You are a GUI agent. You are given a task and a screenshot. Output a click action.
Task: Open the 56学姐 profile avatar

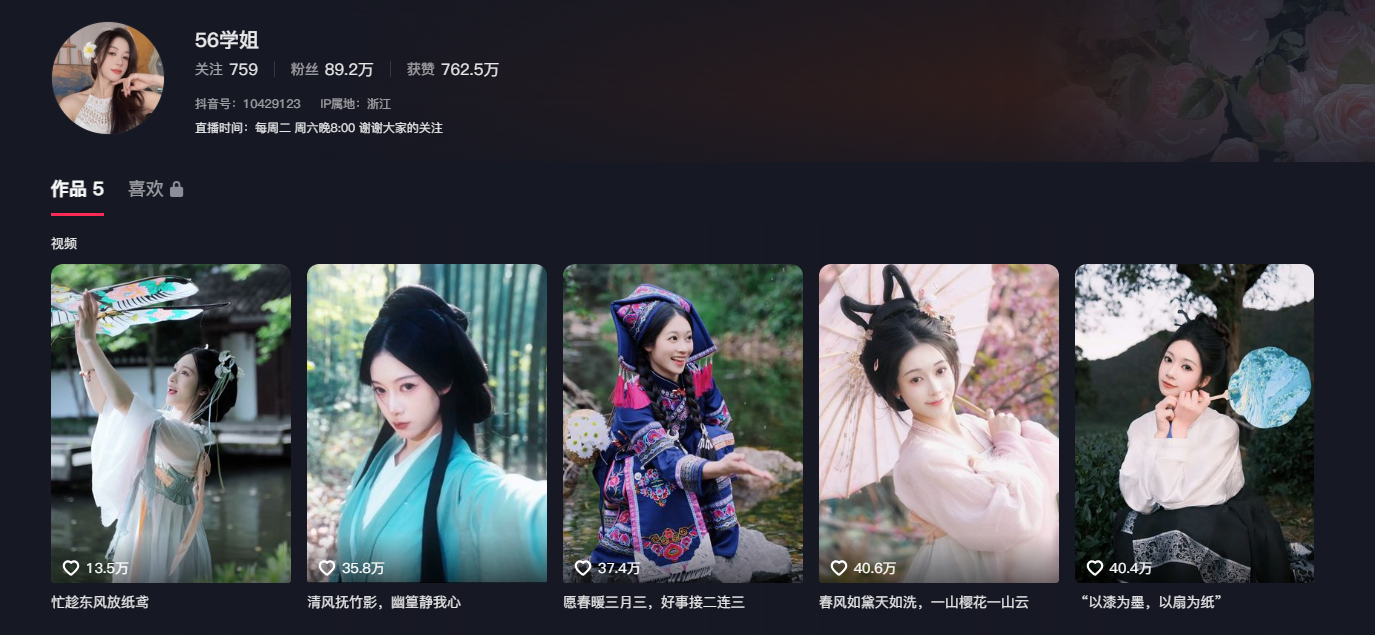pyautogui.click(x=107, y=78)
